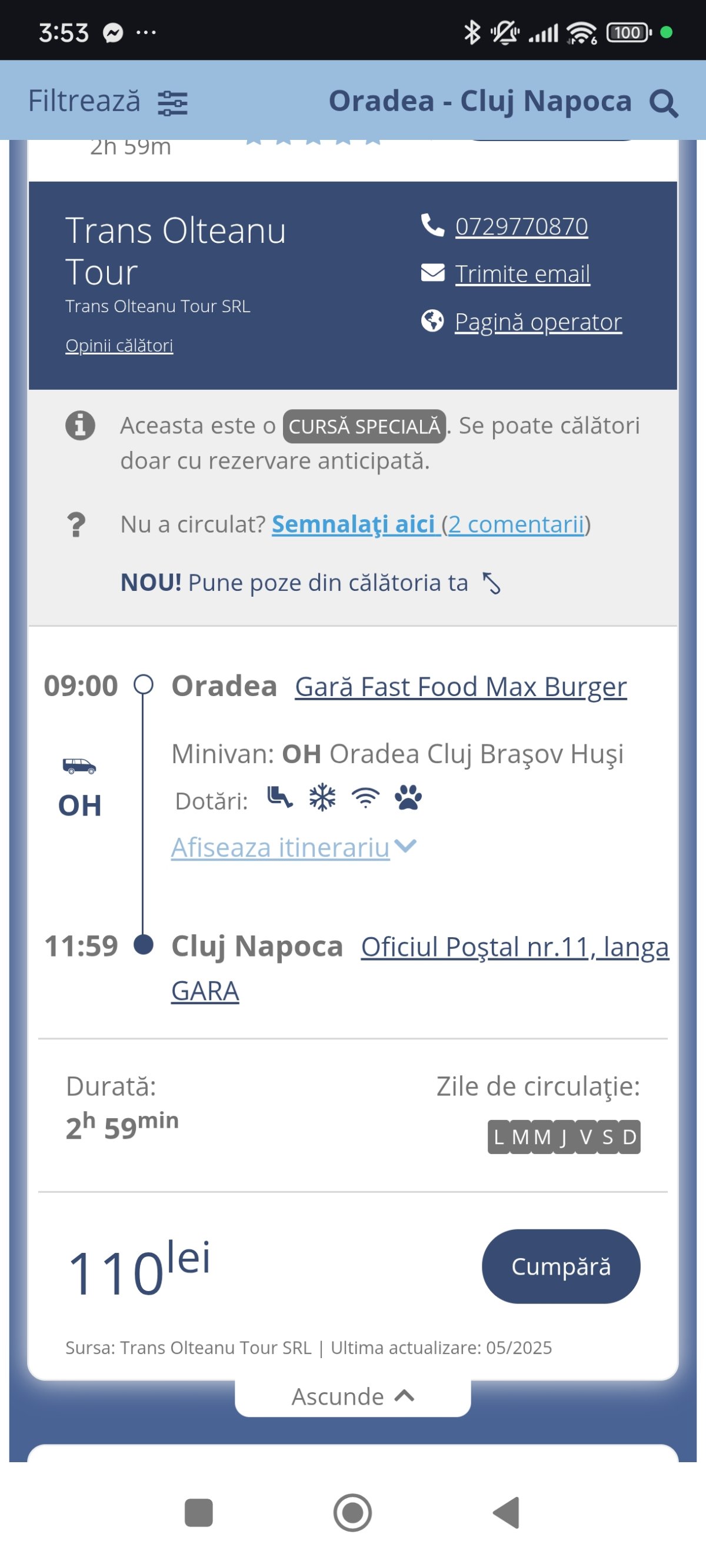Open Gară Fast Food Max Burger stop
Image resolution: width=706 pixels, height=1568 pixels.
[x=461, y=687]
